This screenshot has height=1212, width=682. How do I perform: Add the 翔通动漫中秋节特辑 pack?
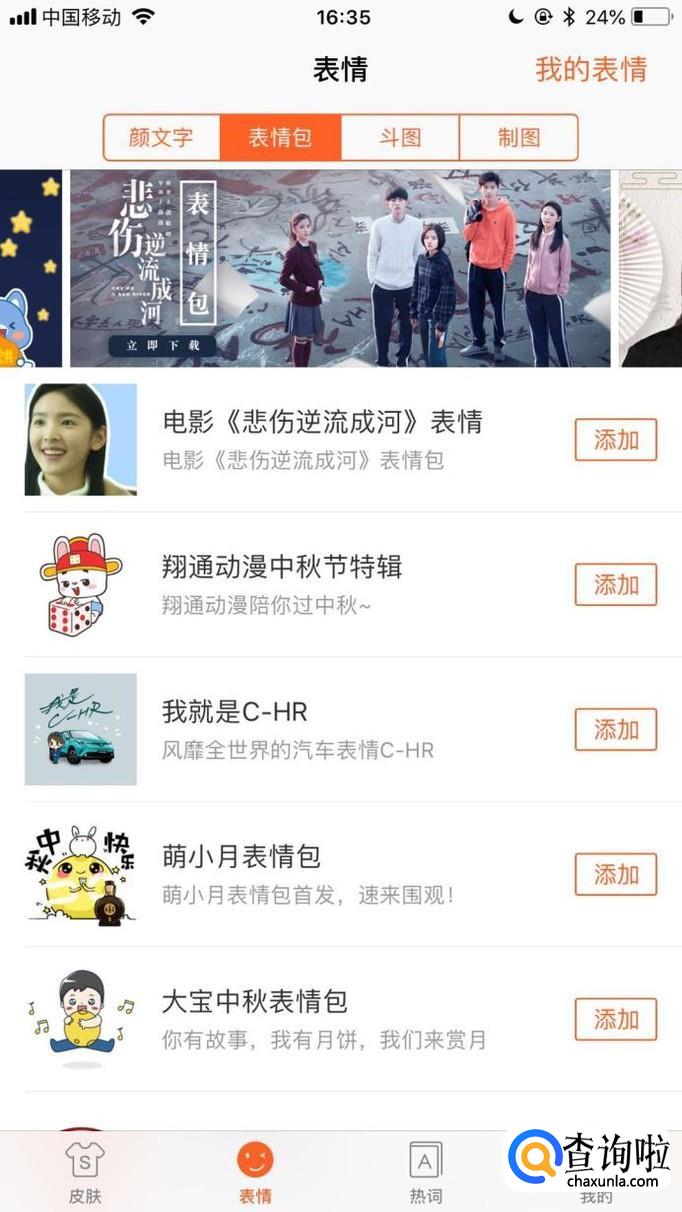pos(615,585)
